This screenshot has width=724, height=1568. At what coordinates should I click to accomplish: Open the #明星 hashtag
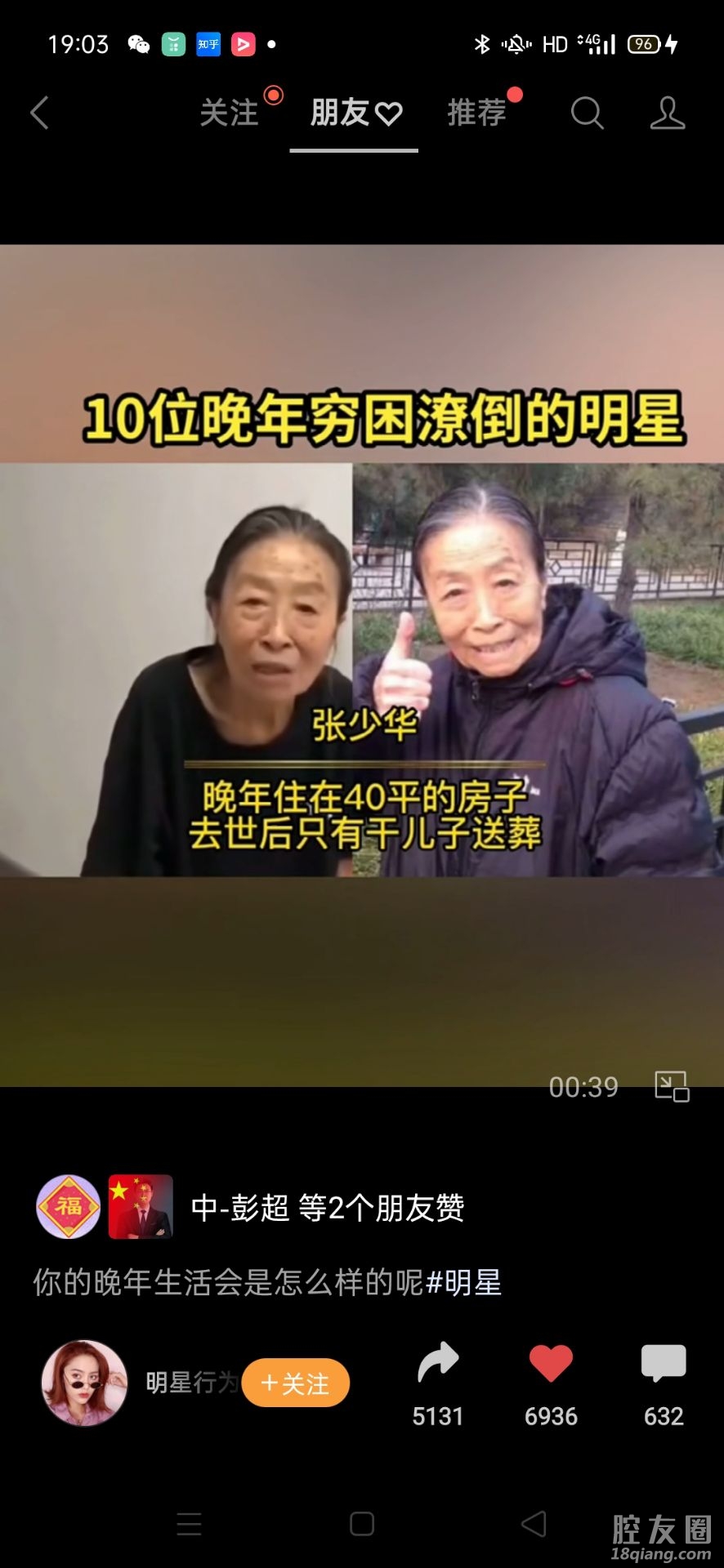point(463,1282)
